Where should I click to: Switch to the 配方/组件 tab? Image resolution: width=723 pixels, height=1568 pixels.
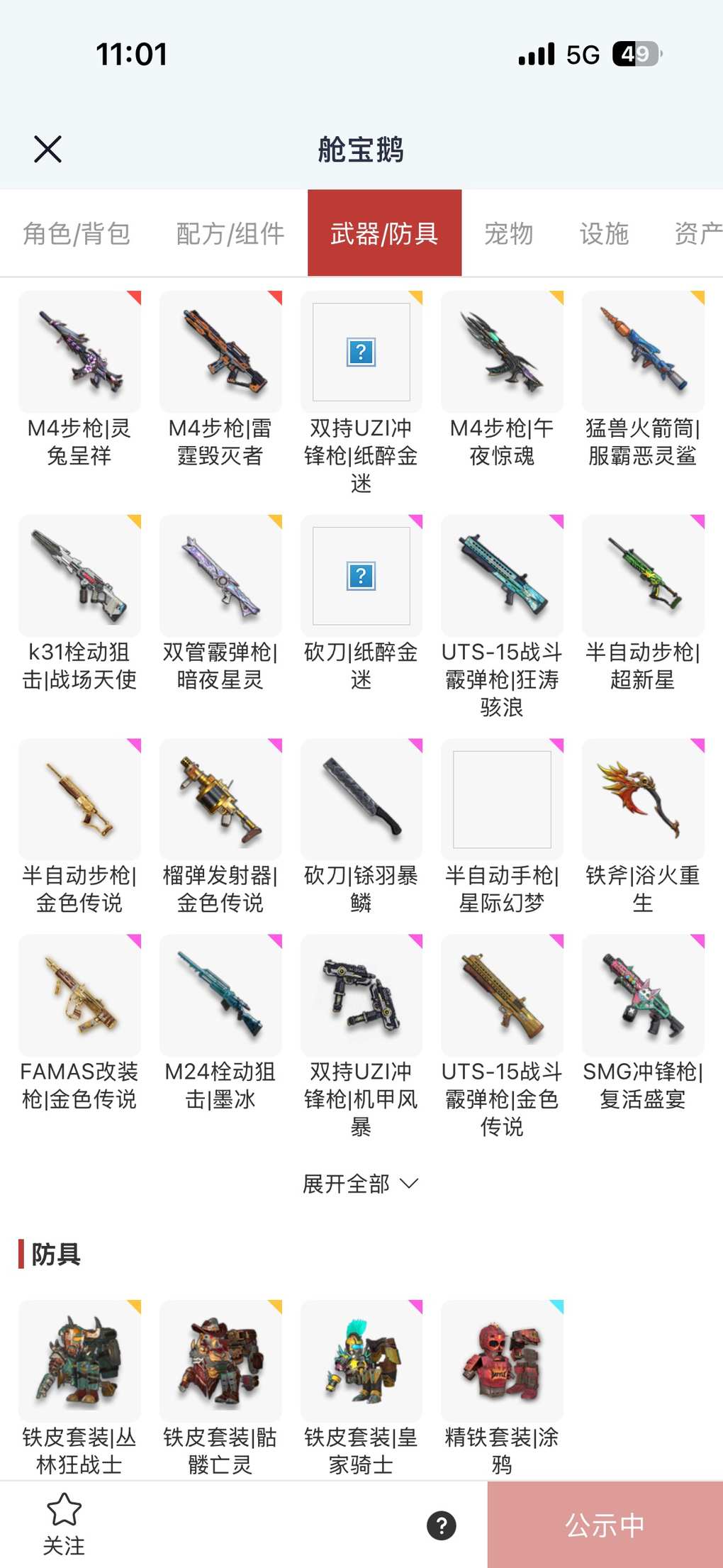point(230,233)
